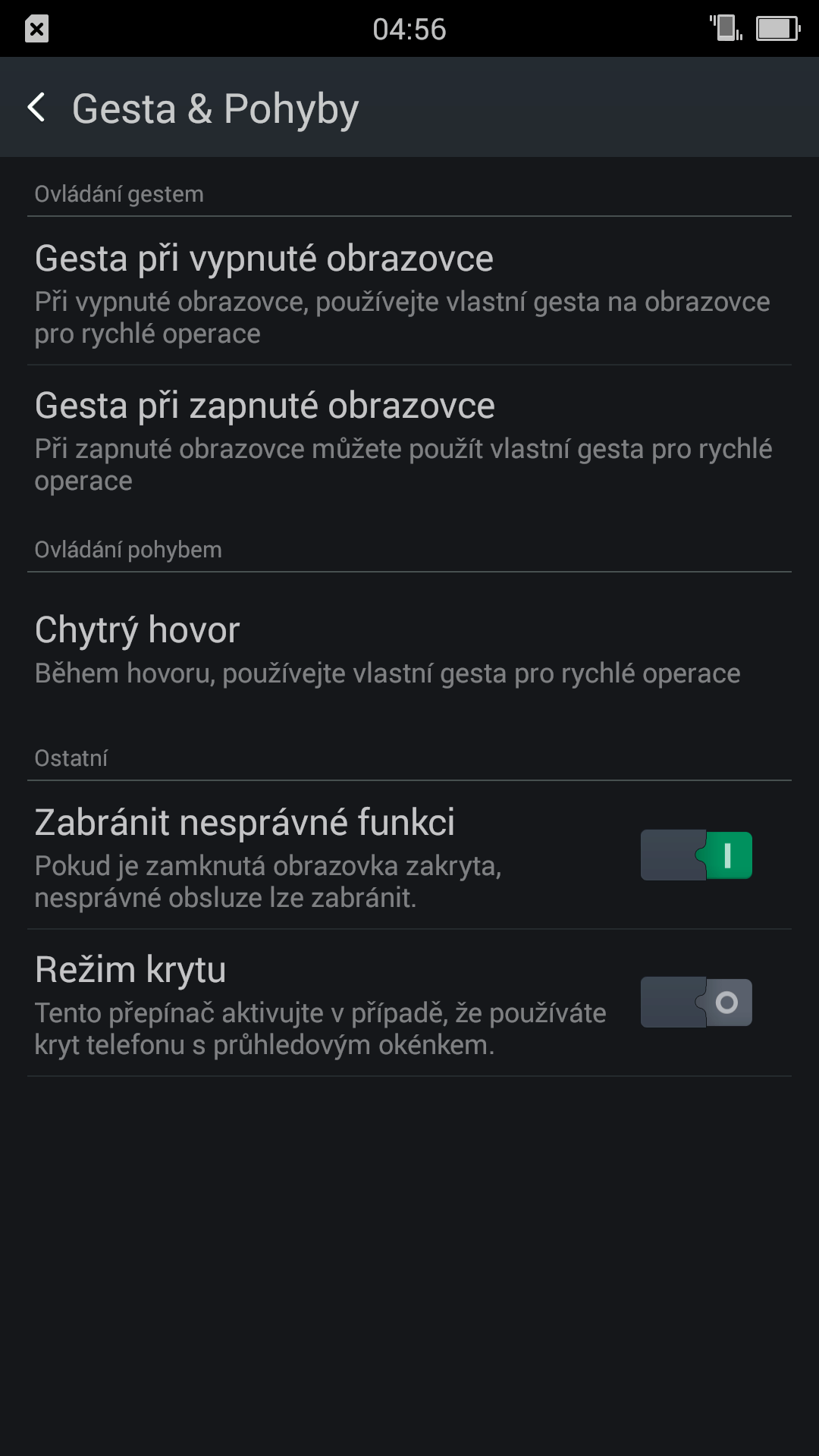
Task: Enable Režim krytu switch
Action: click(x=696, y=1003)
